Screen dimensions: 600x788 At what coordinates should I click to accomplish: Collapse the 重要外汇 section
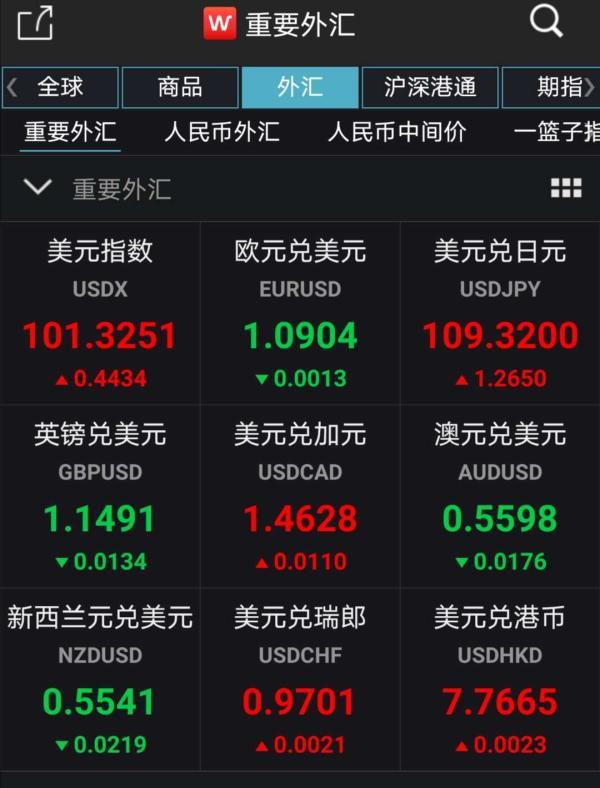click(38, 187)
